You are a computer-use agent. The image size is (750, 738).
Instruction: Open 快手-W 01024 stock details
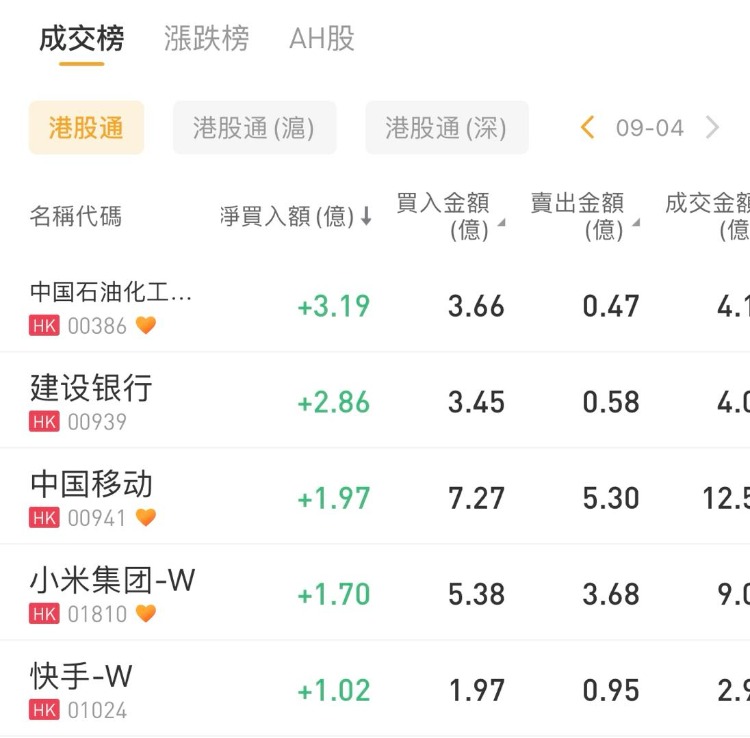[x=81, y=689]
